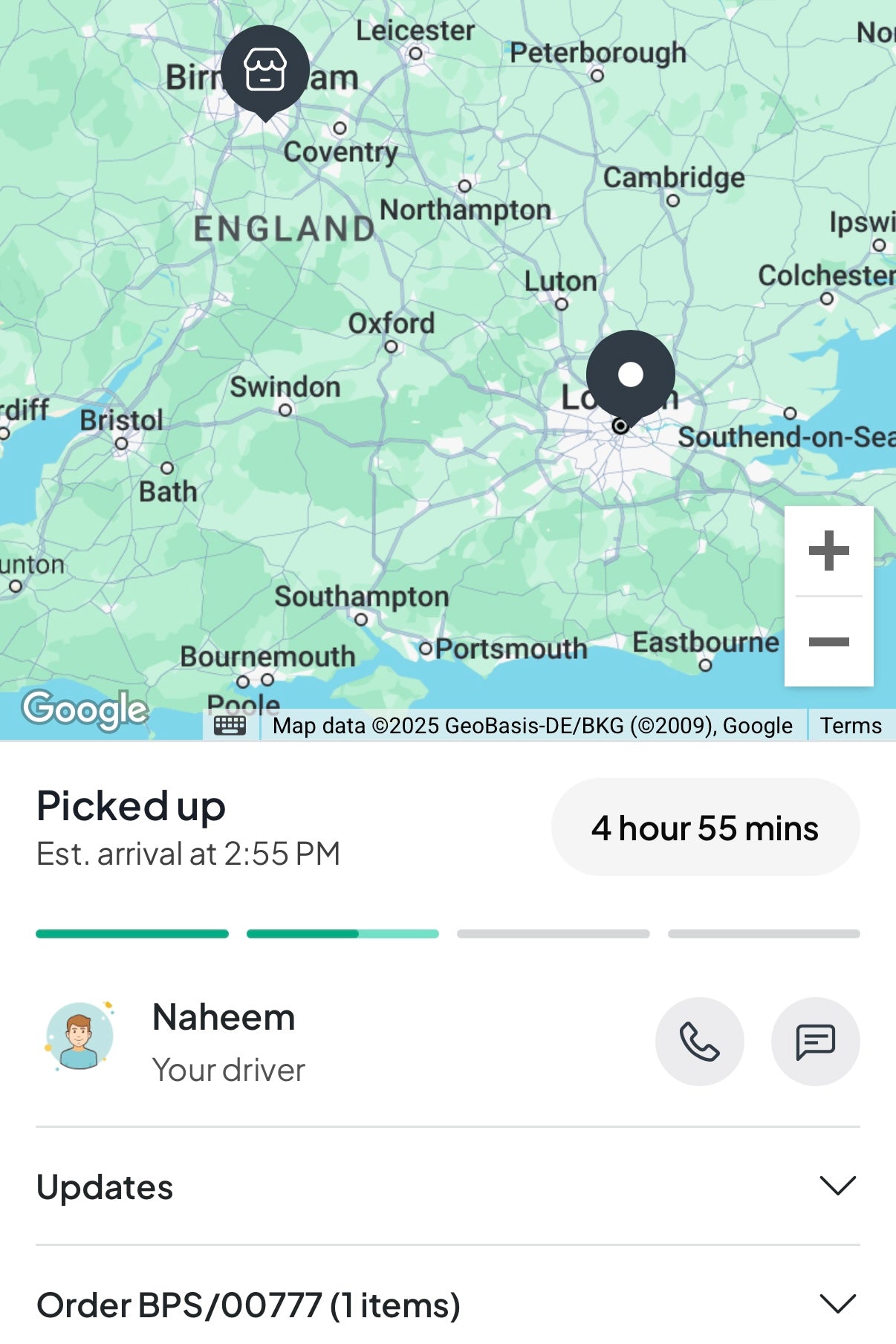The image size is (896, 1344).
Task: Message driver Naheem
Action: point(815,1041)
